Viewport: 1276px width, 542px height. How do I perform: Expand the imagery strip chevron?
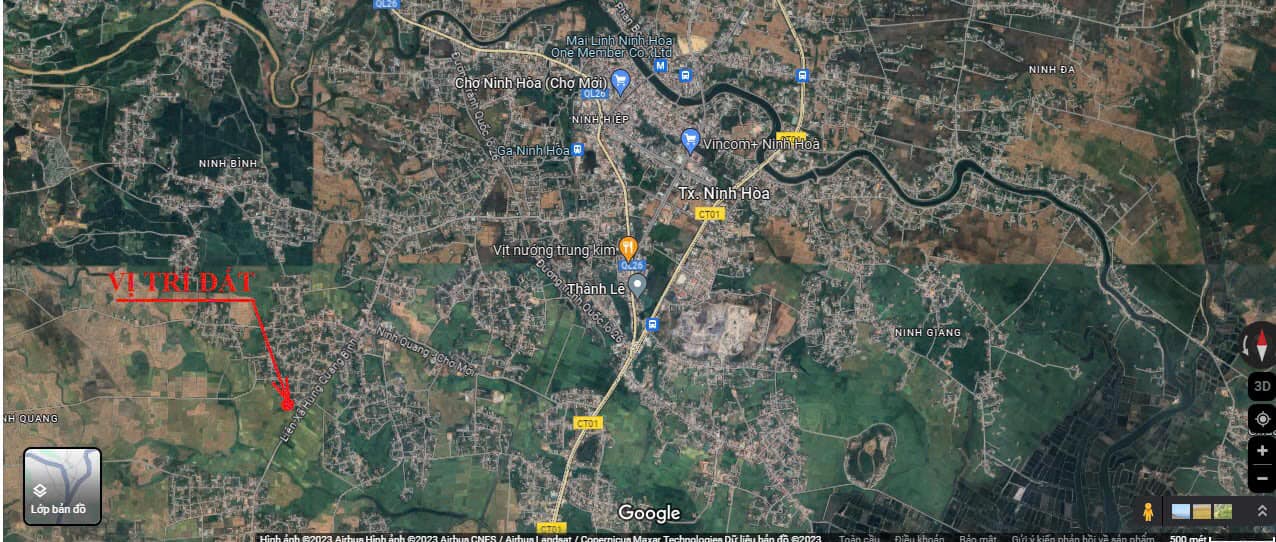point(1261,512)
